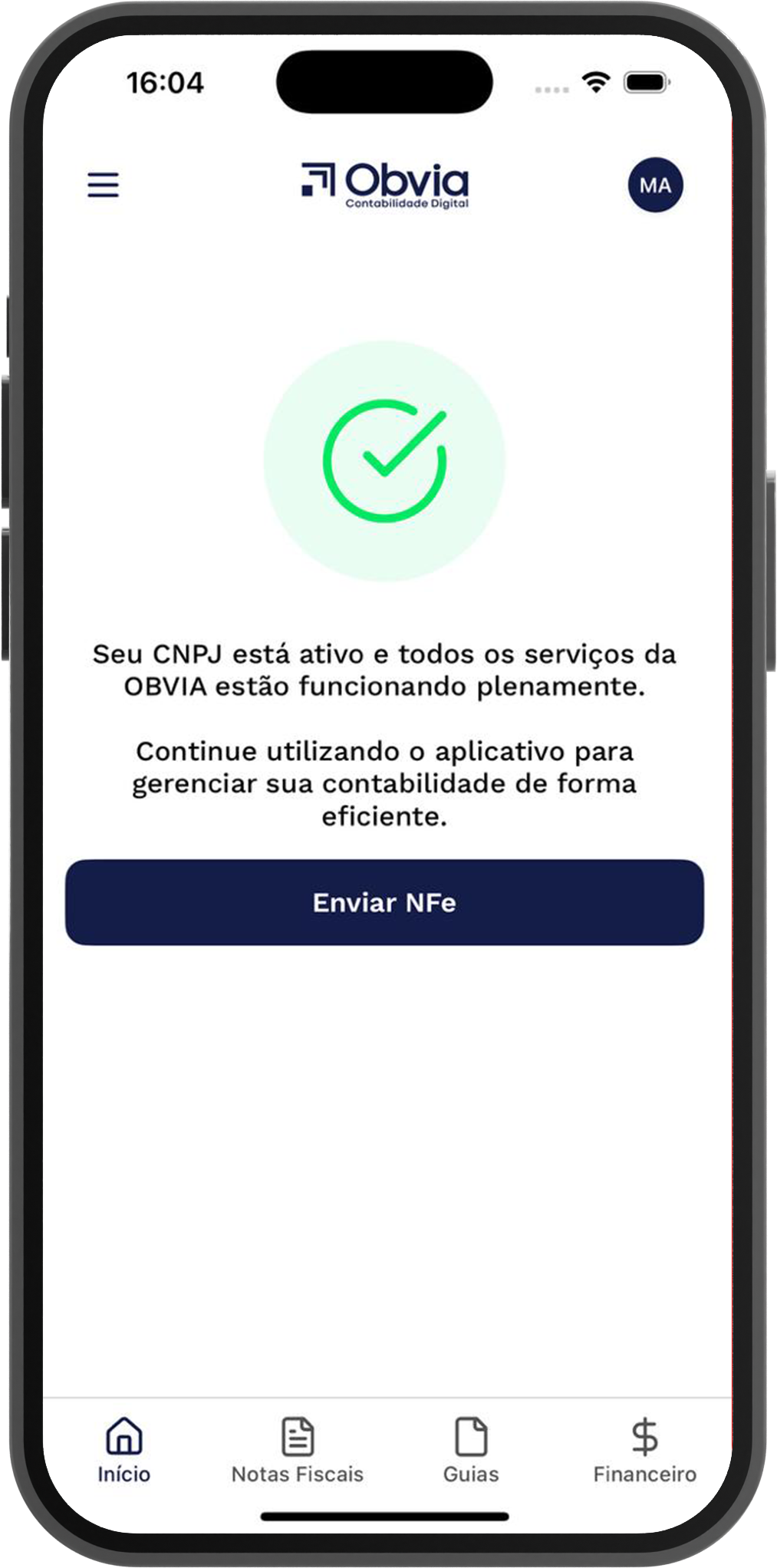777x1568 pixels.
Task: Tap the MA profile avatar
Action: 654,185
